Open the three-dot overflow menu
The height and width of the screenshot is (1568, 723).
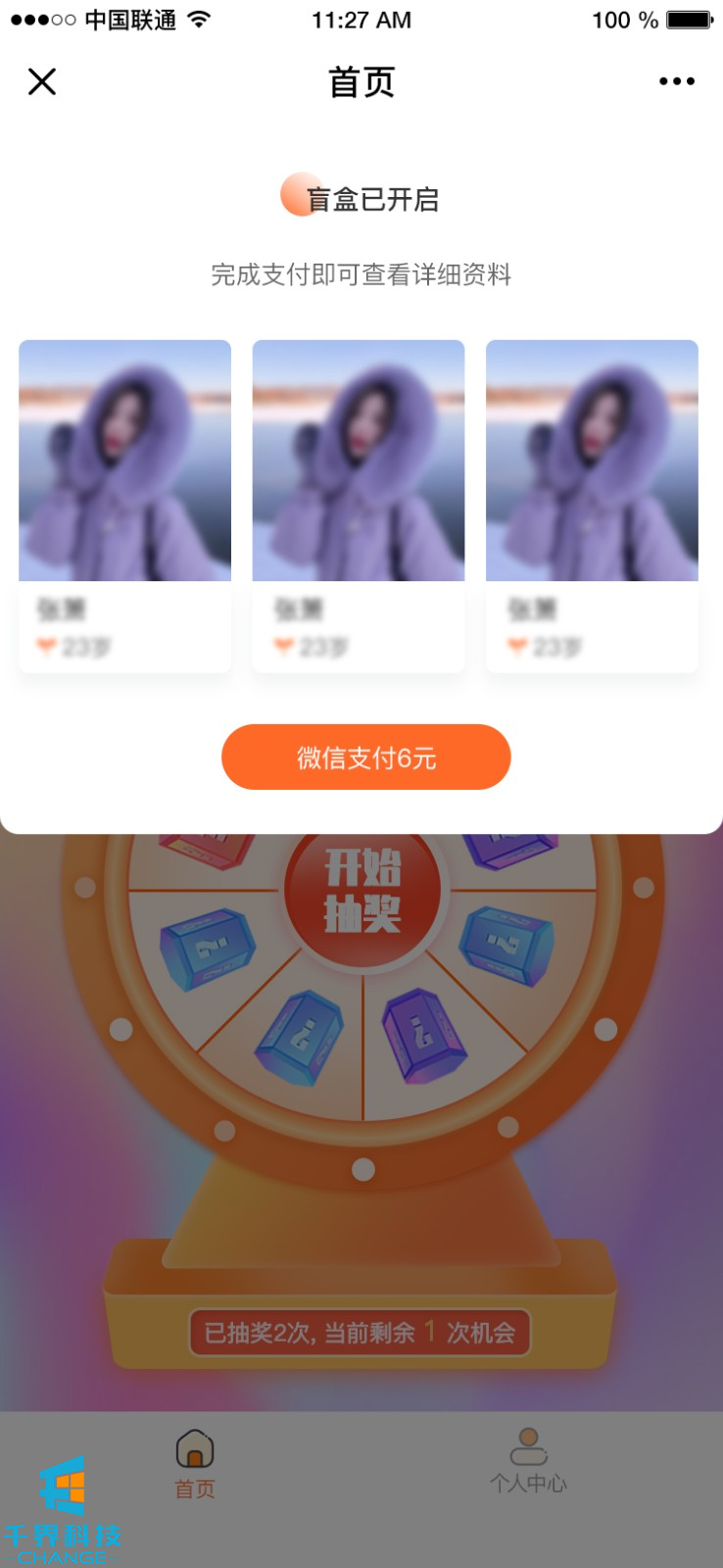click(x=676, y=81)
